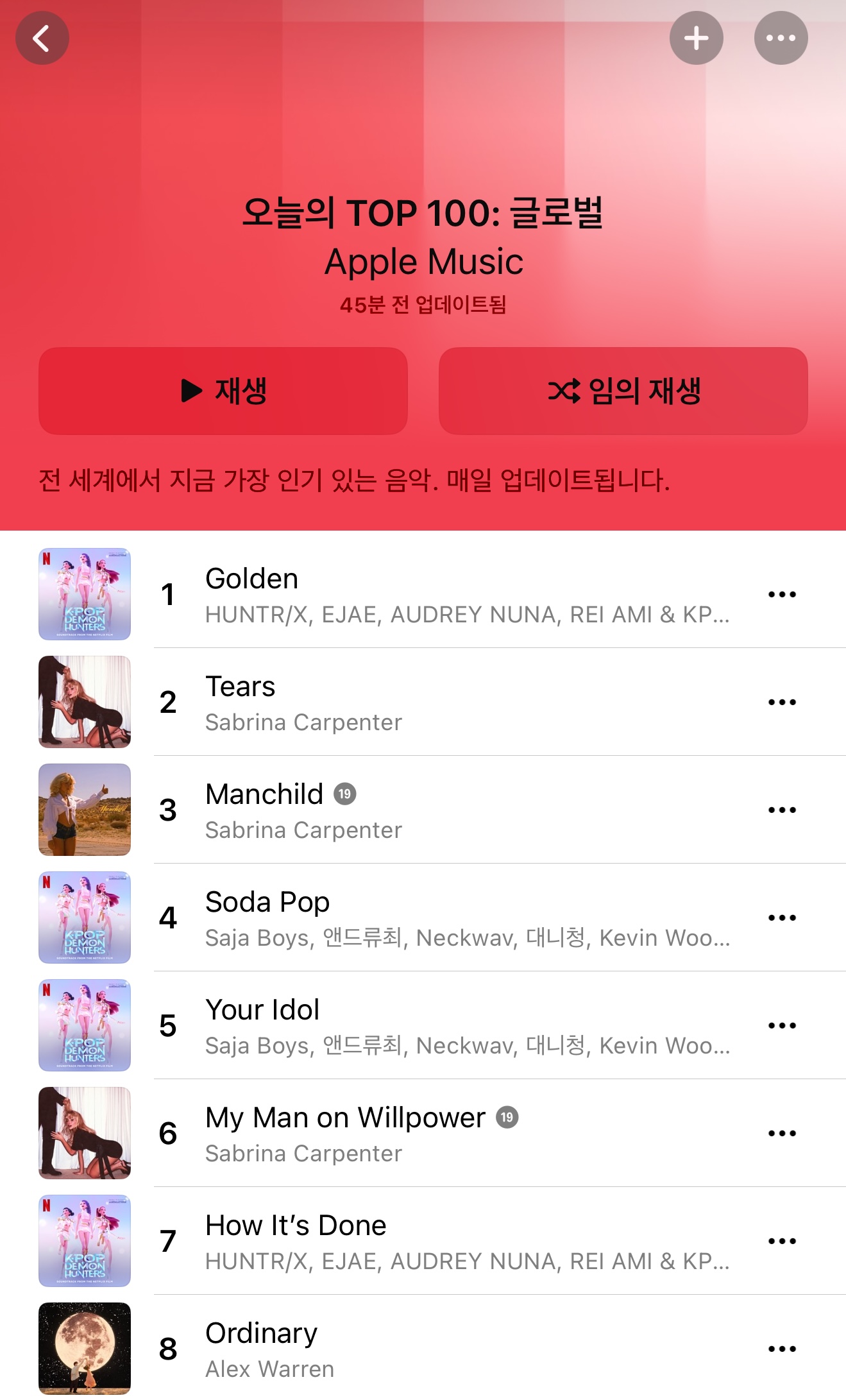Play Ordinary by Alex Warren
This screenshot has width=846, height=1400.
[x=423, y=1347]
